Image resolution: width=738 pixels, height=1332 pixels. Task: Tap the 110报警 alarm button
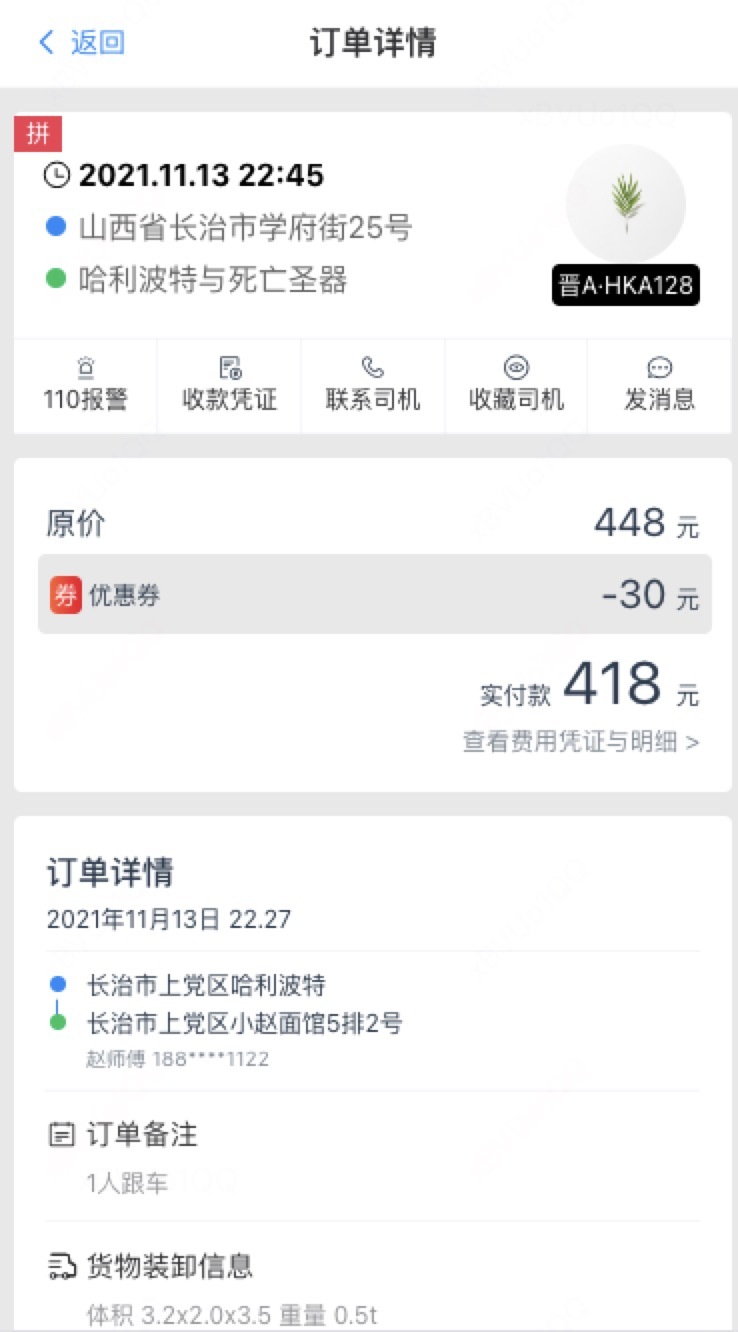[85, 386]
